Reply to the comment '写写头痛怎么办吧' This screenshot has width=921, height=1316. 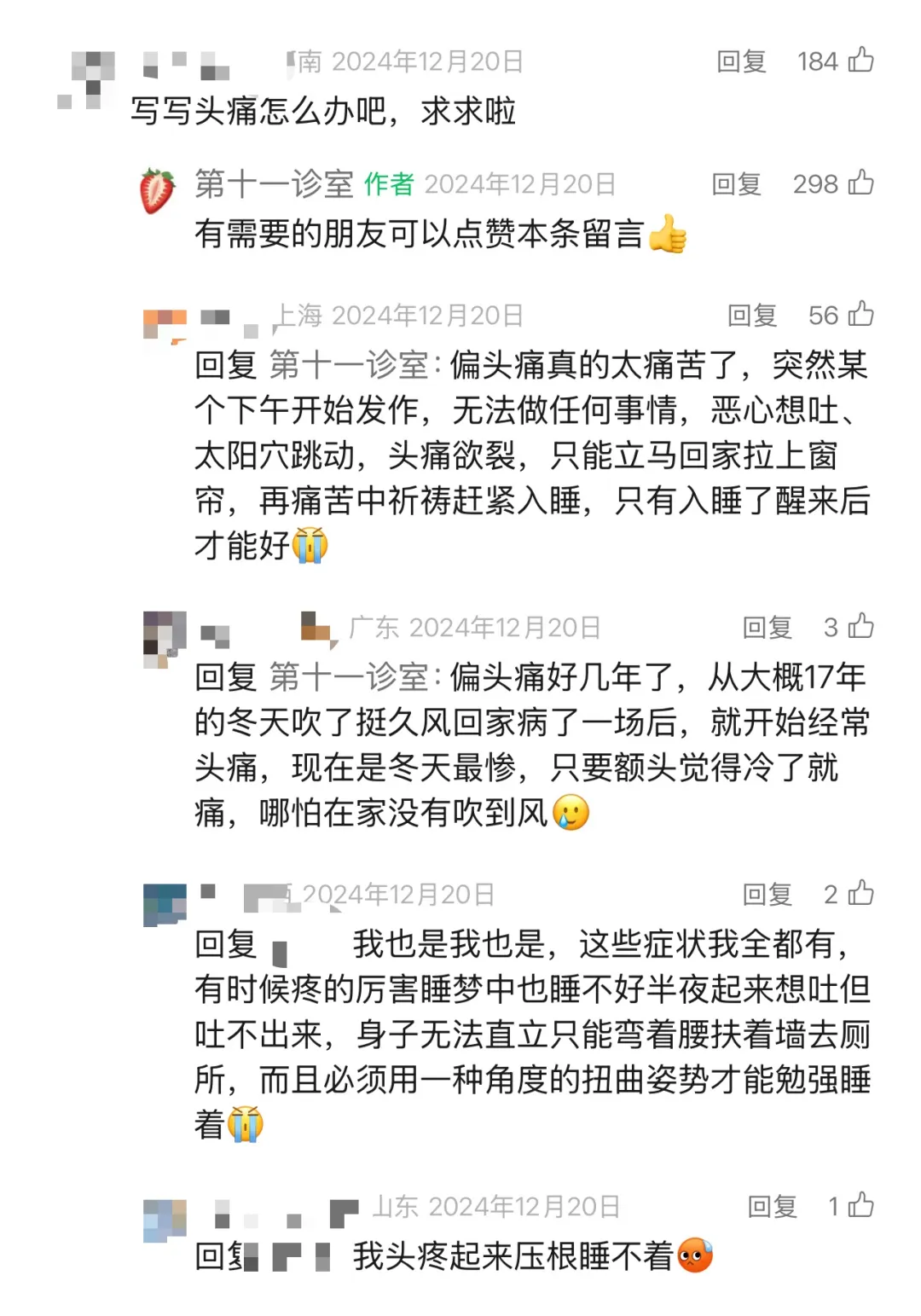pyautogui.click(x=741, y=61)
